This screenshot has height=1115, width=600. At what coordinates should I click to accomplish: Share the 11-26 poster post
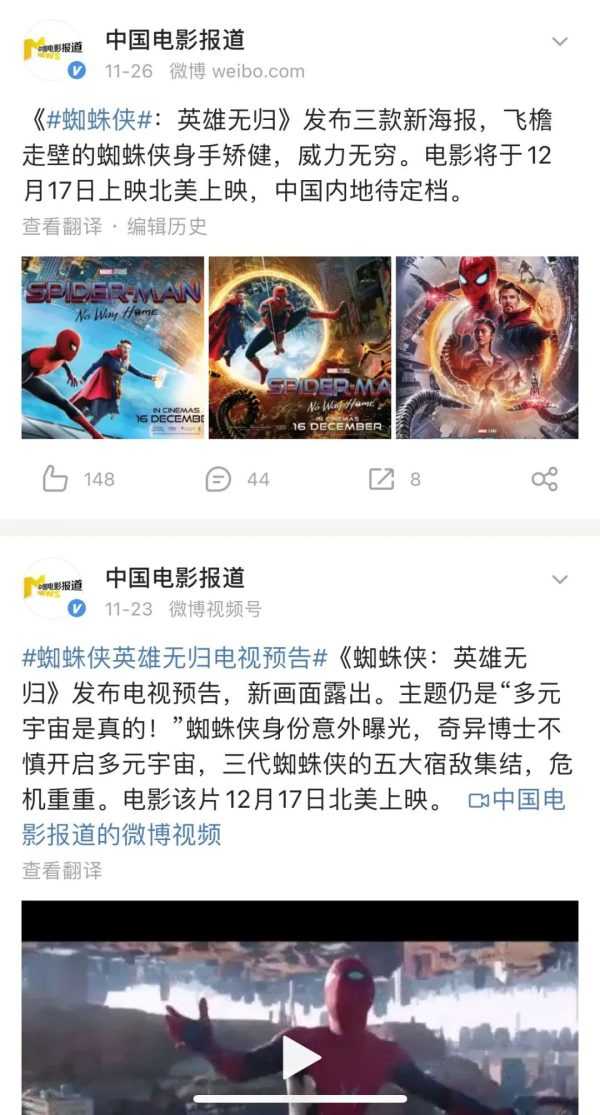tap(544, 479)
